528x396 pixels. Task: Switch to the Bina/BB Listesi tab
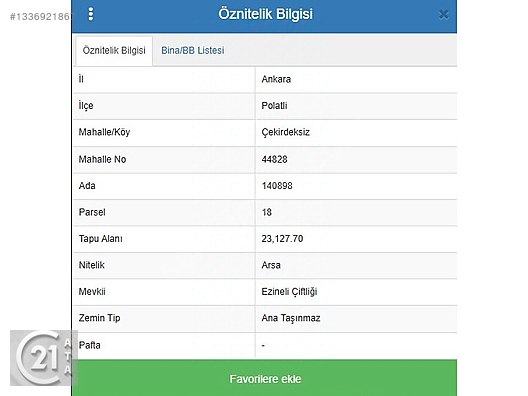pyautogui.click(x=193, y=51)
